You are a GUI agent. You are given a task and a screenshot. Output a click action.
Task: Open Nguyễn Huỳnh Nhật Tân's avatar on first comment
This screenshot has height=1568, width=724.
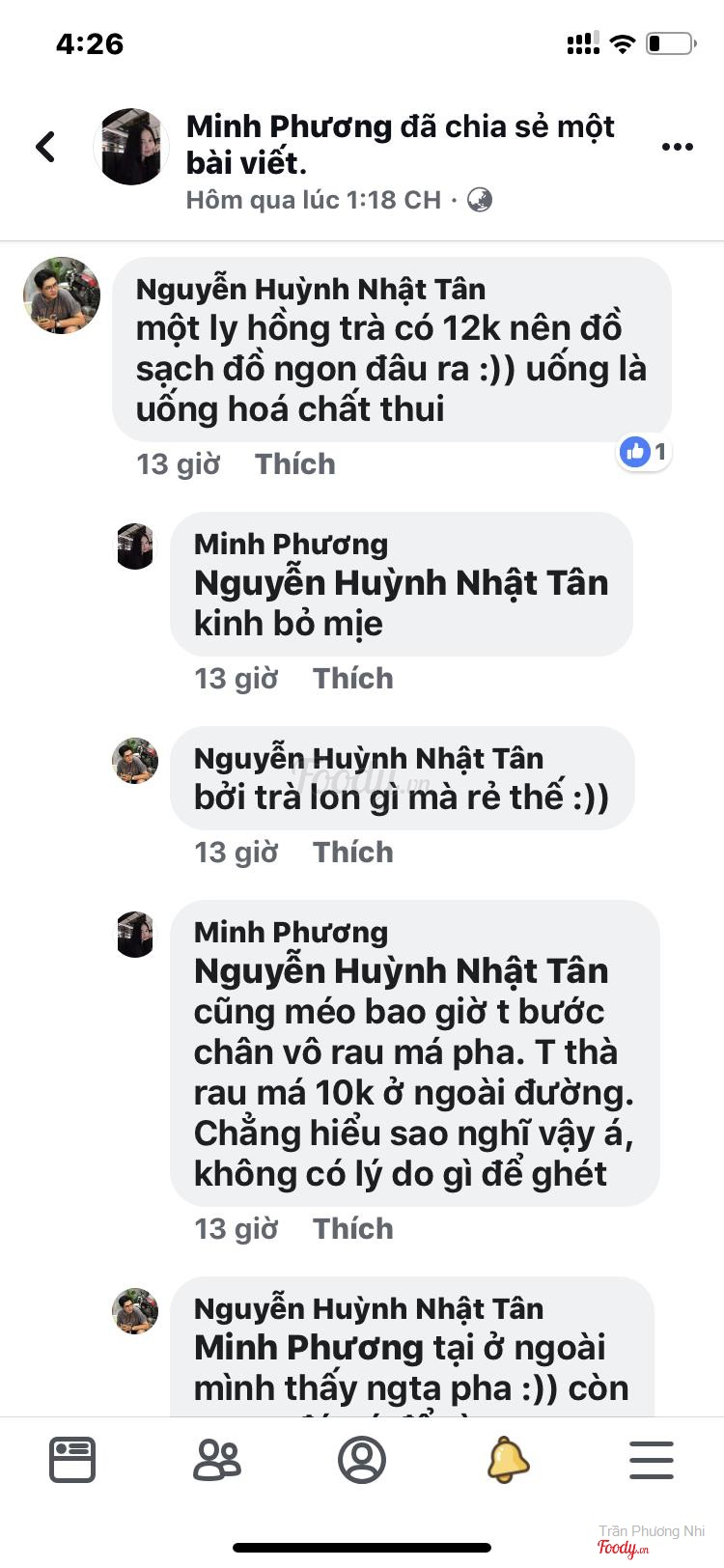(x=62, y=295)
